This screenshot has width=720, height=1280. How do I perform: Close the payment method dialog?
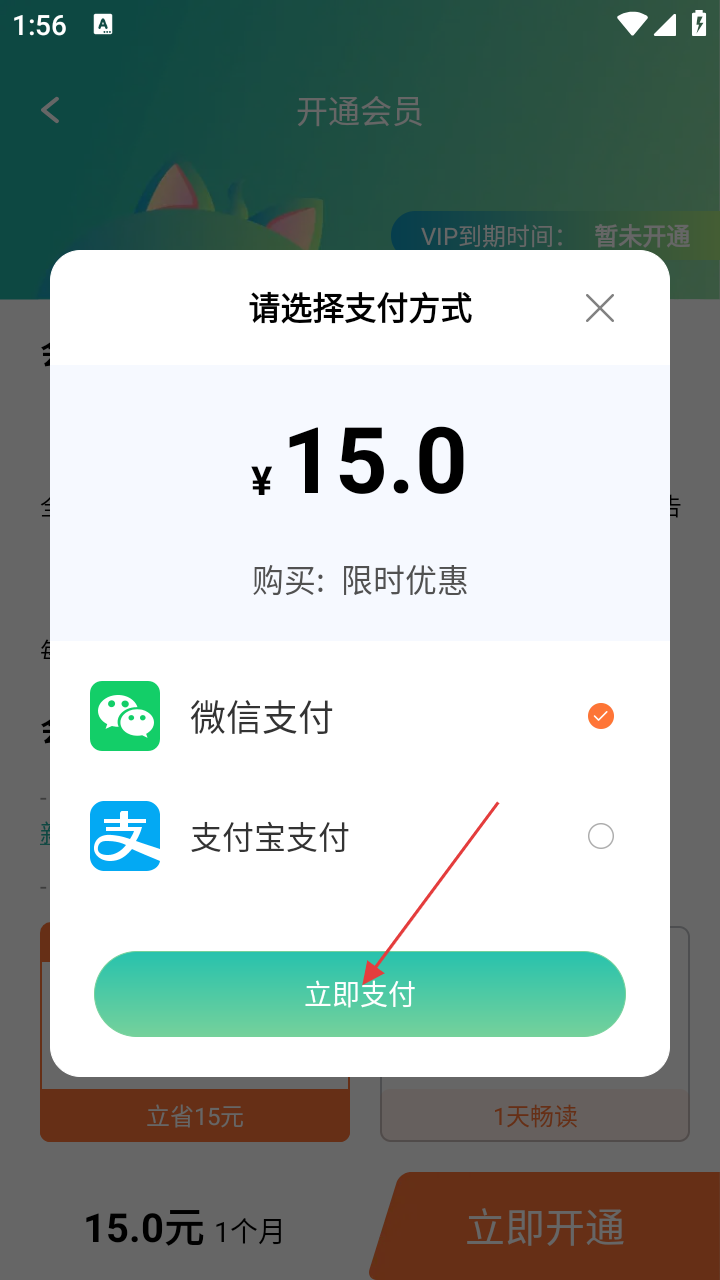click(600, 308)
